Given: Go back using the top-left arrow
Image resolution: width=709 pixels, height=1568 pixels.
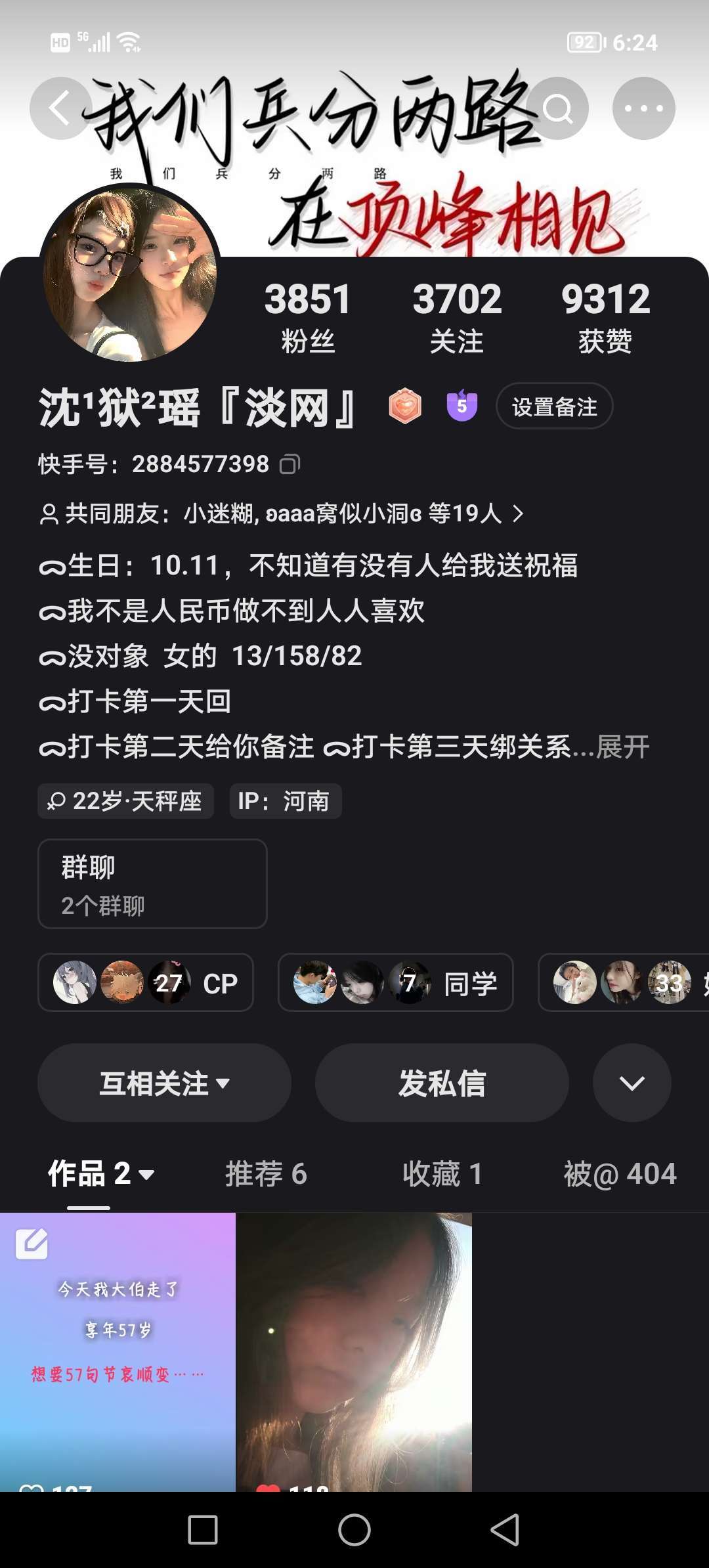Looking at the screenshot, I should (x=60, y=108).
